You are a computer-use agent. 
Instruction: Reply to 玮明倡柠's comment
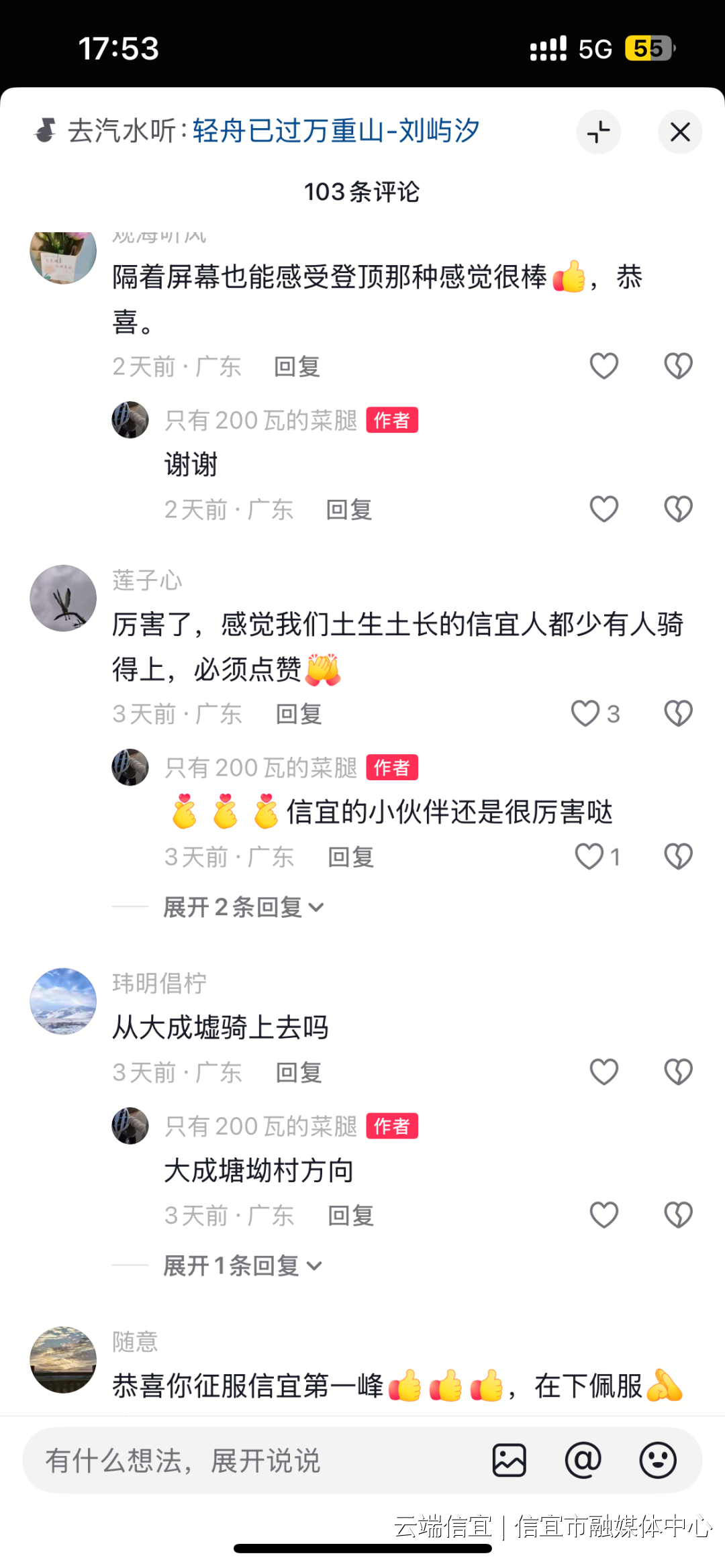tap(299, 1072)
